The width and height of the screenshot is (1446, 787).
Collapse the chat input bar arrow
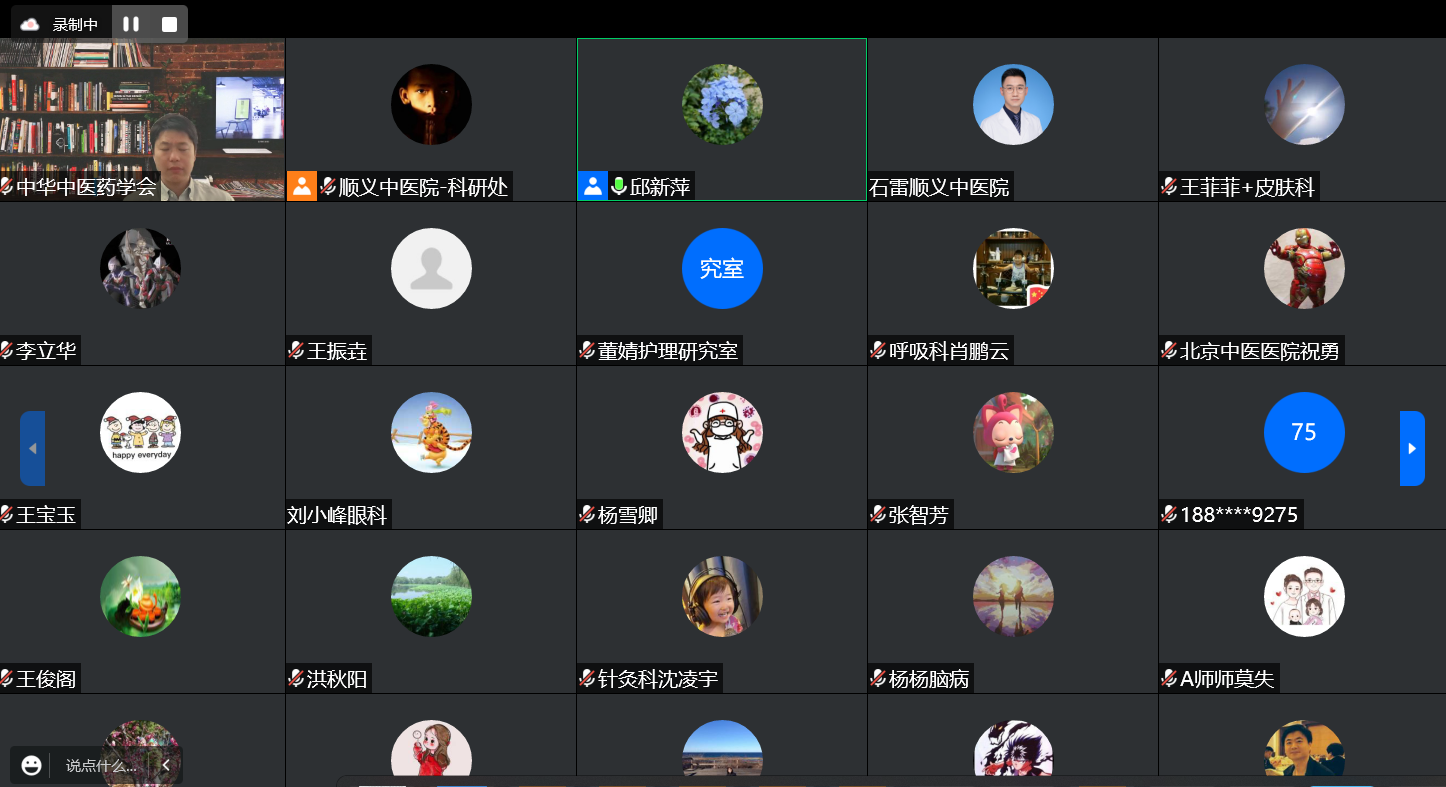tap(166, 766)
